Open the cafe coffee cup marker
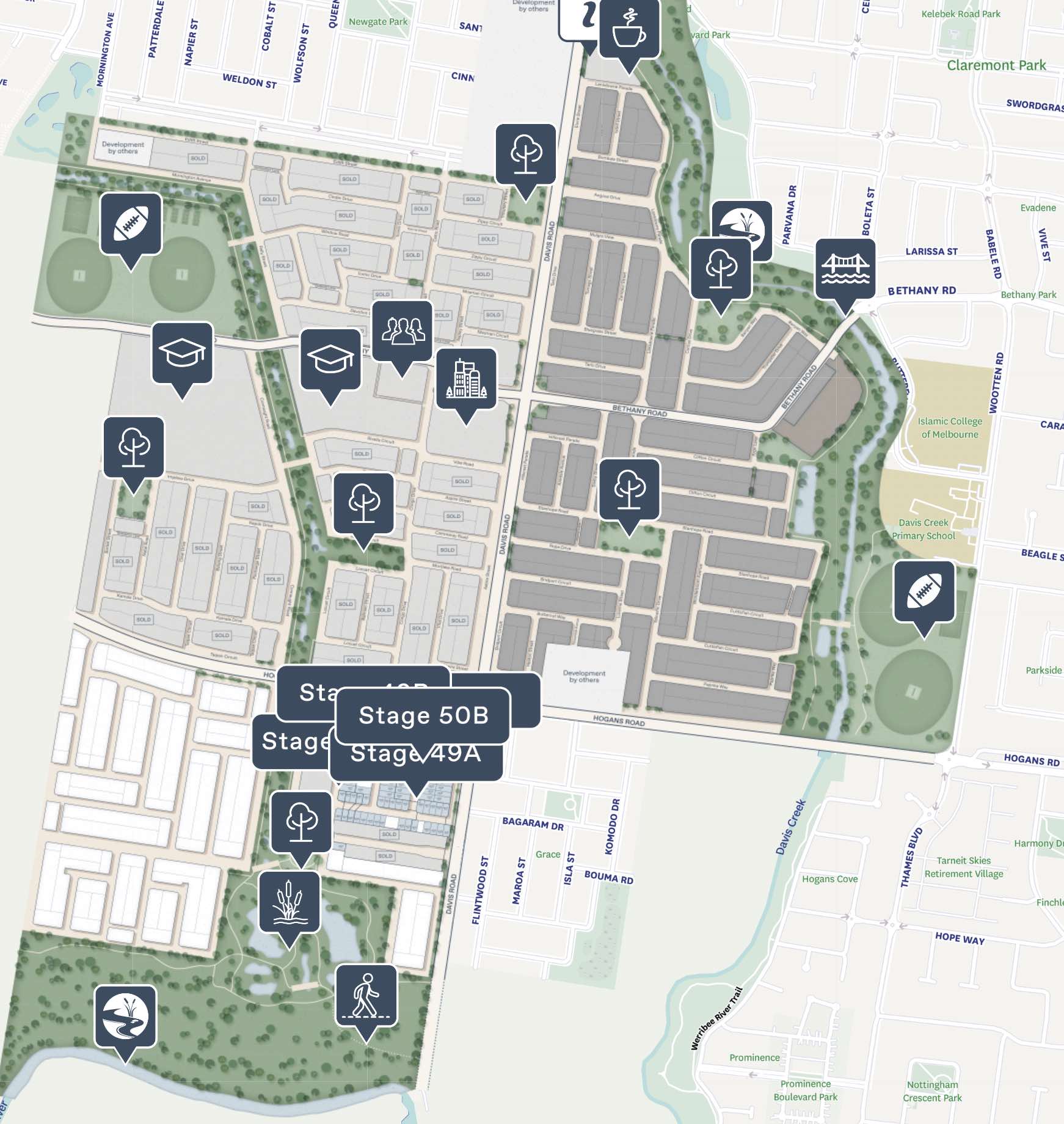The height and width of the screenshot is (1124, 1064). point(629,31)
